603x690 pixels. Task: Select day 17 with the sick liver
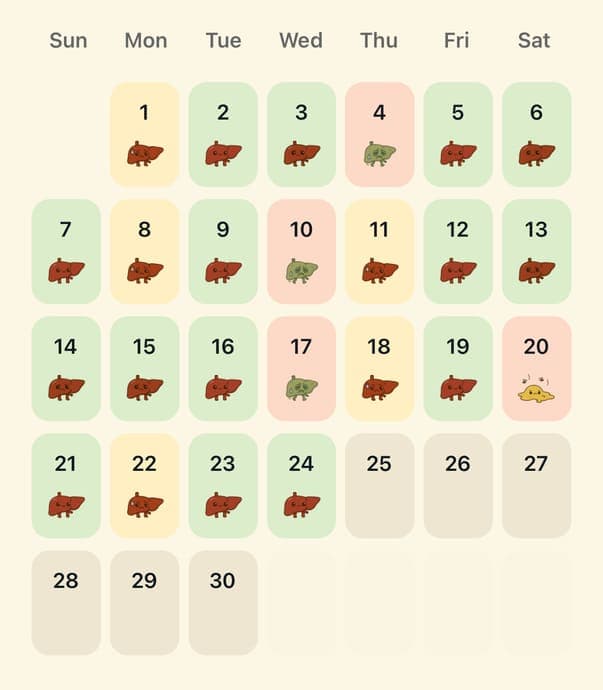click(301, 368)
